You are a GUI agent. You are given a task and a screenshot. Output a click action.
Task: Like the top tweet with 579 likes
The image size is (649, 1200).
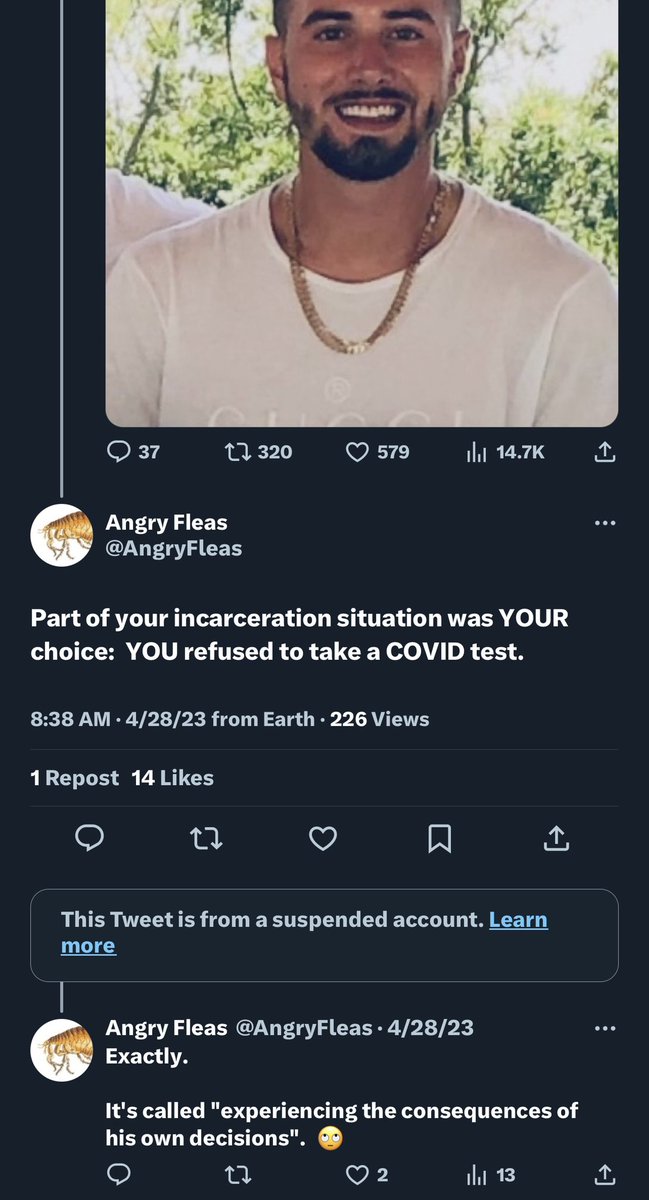point(357,452)
